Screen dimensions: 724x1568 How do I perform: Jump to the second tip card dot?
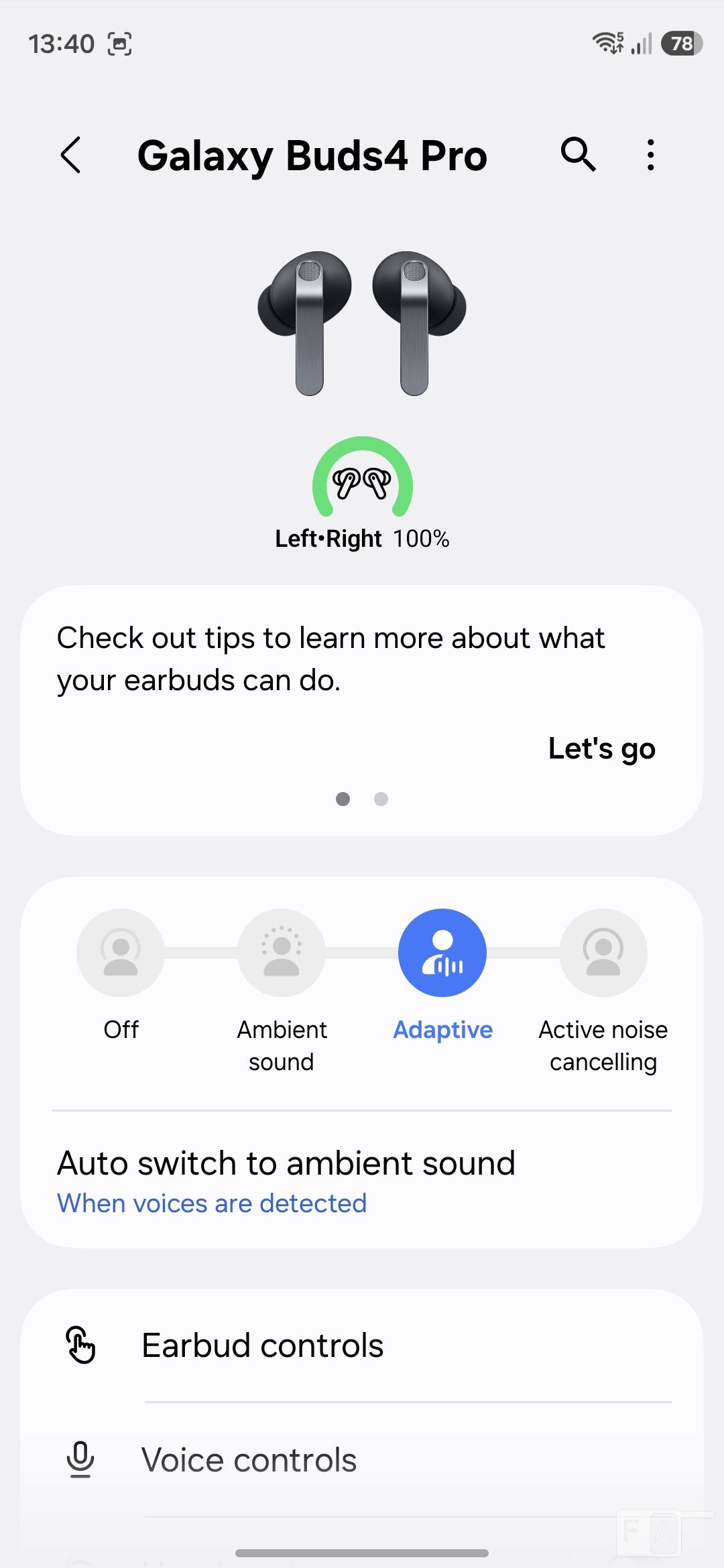click(381, 799)
